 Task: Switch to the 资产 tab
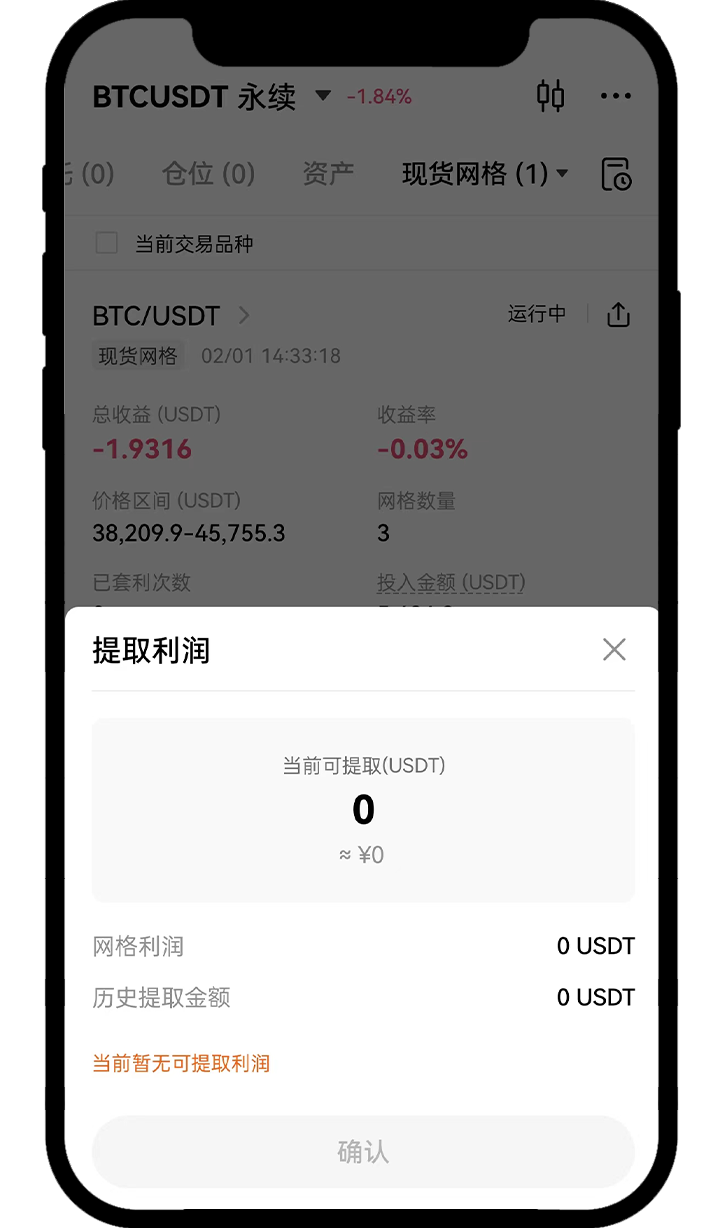tap(328, 174)
